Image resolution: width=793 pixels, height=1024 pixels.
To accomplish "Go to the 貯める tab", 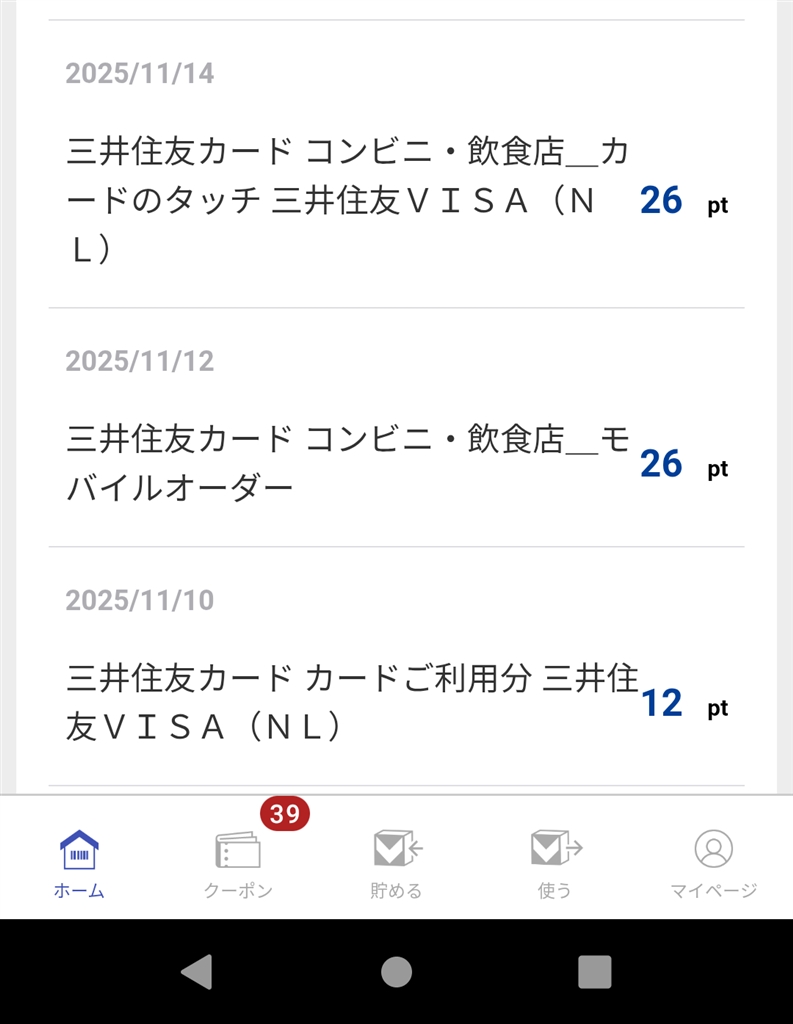I will (x=397, y=862).
